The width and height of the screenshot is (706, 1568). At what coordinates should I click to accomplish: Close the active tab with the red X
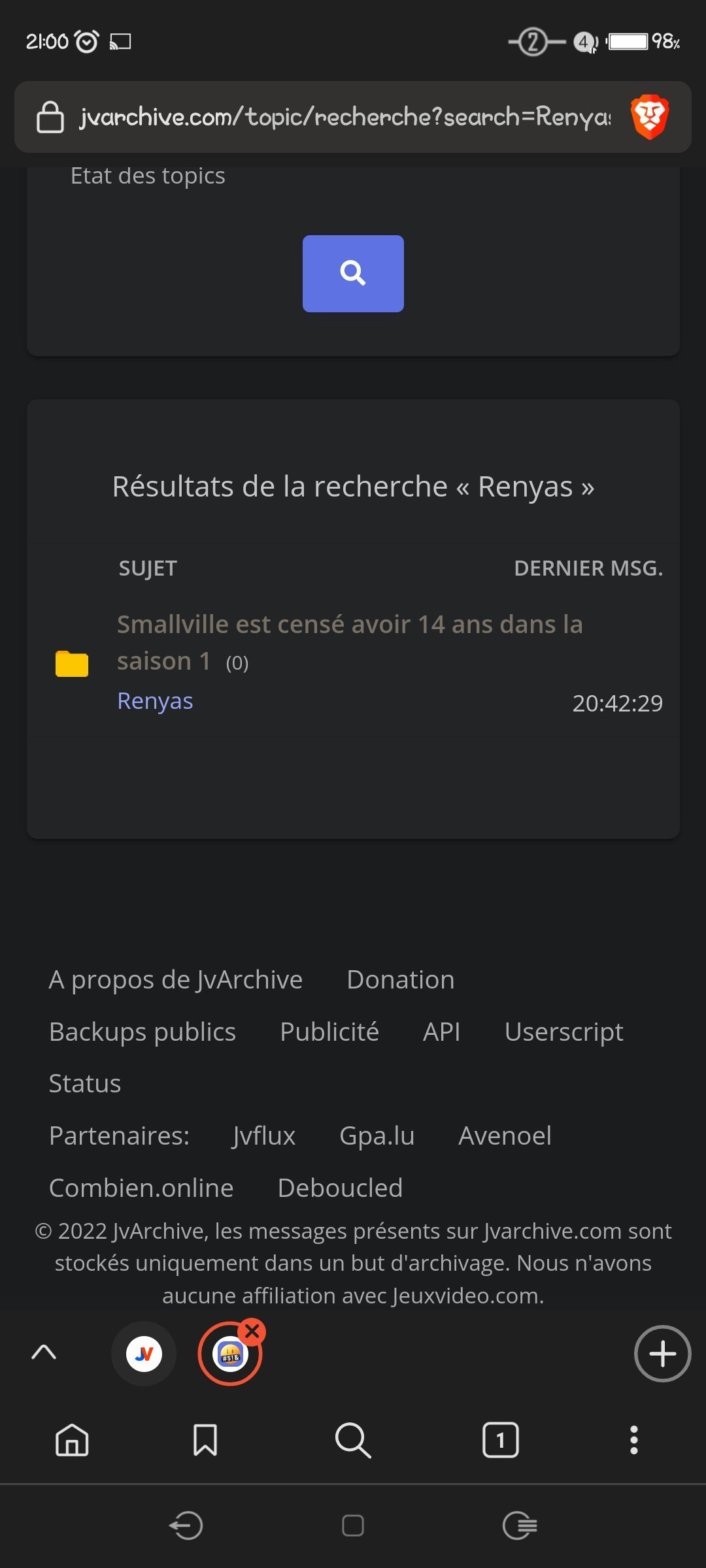pos(252,1331)
